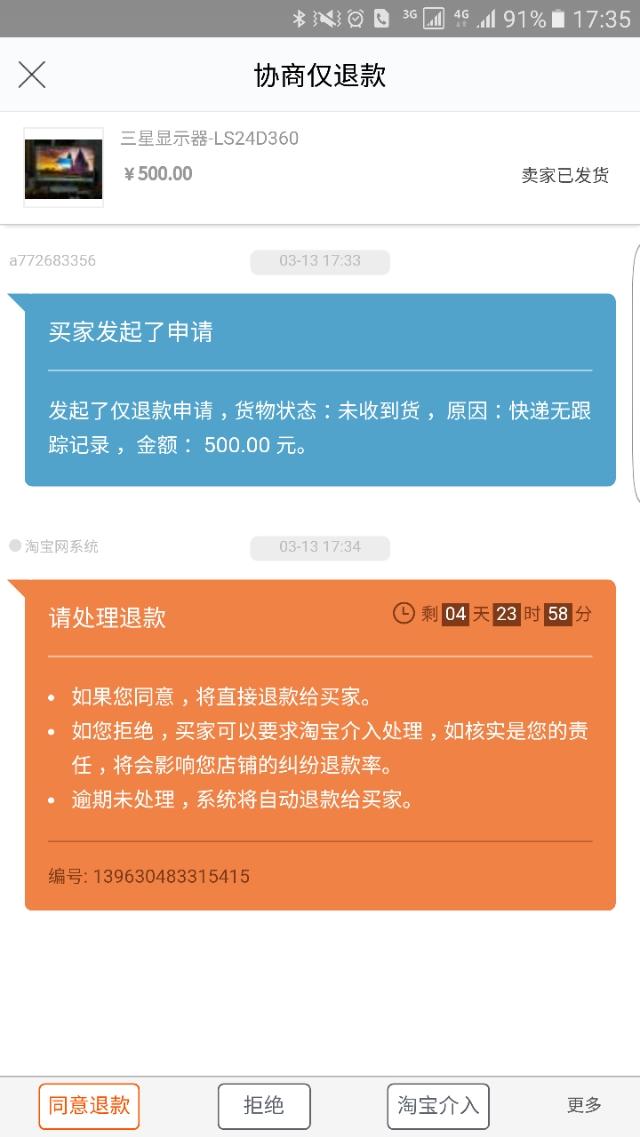Open 更多 options
The image size is (640, 1137).
click(584, 1105)
